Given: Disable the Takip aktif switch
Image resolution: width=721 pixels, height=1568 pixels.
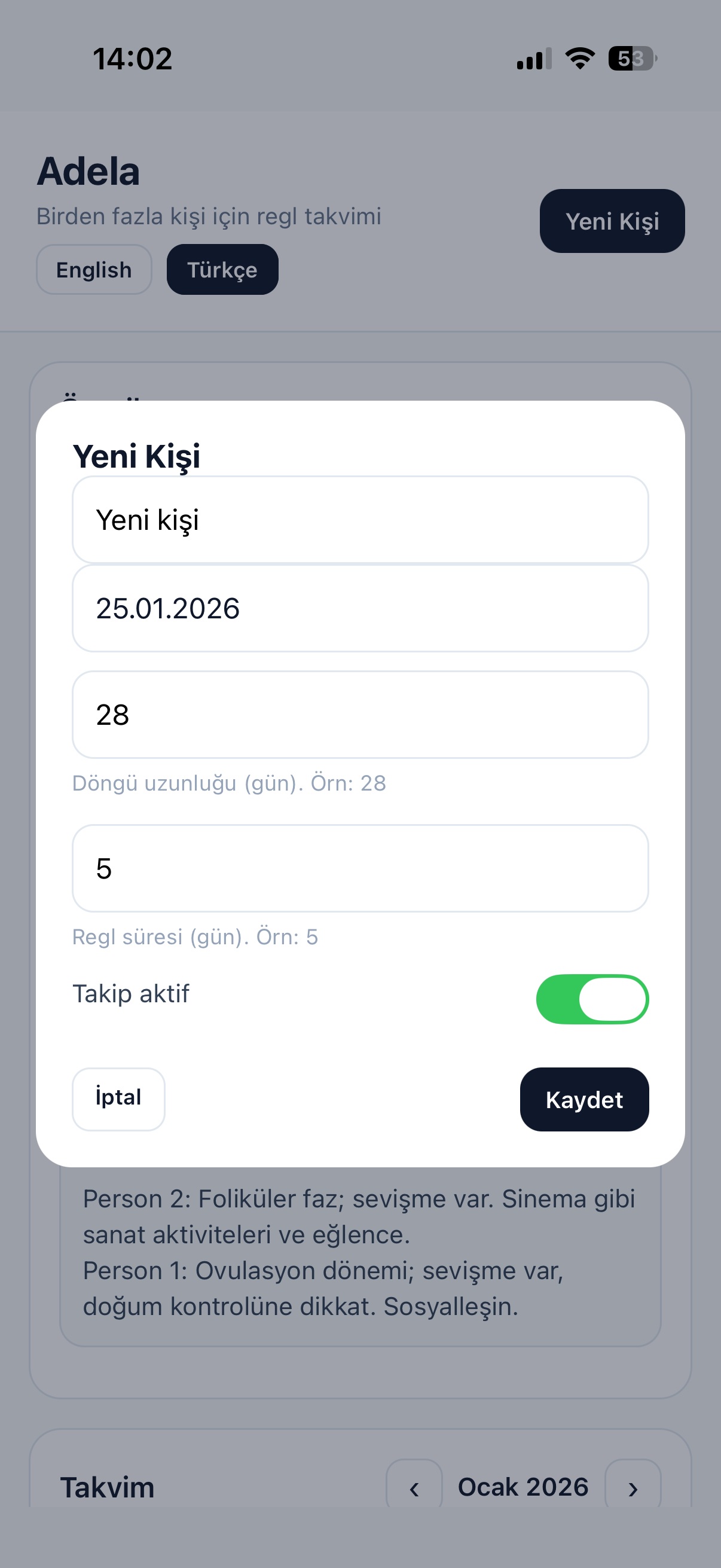Looking at the screenshot, I should 593,998.
